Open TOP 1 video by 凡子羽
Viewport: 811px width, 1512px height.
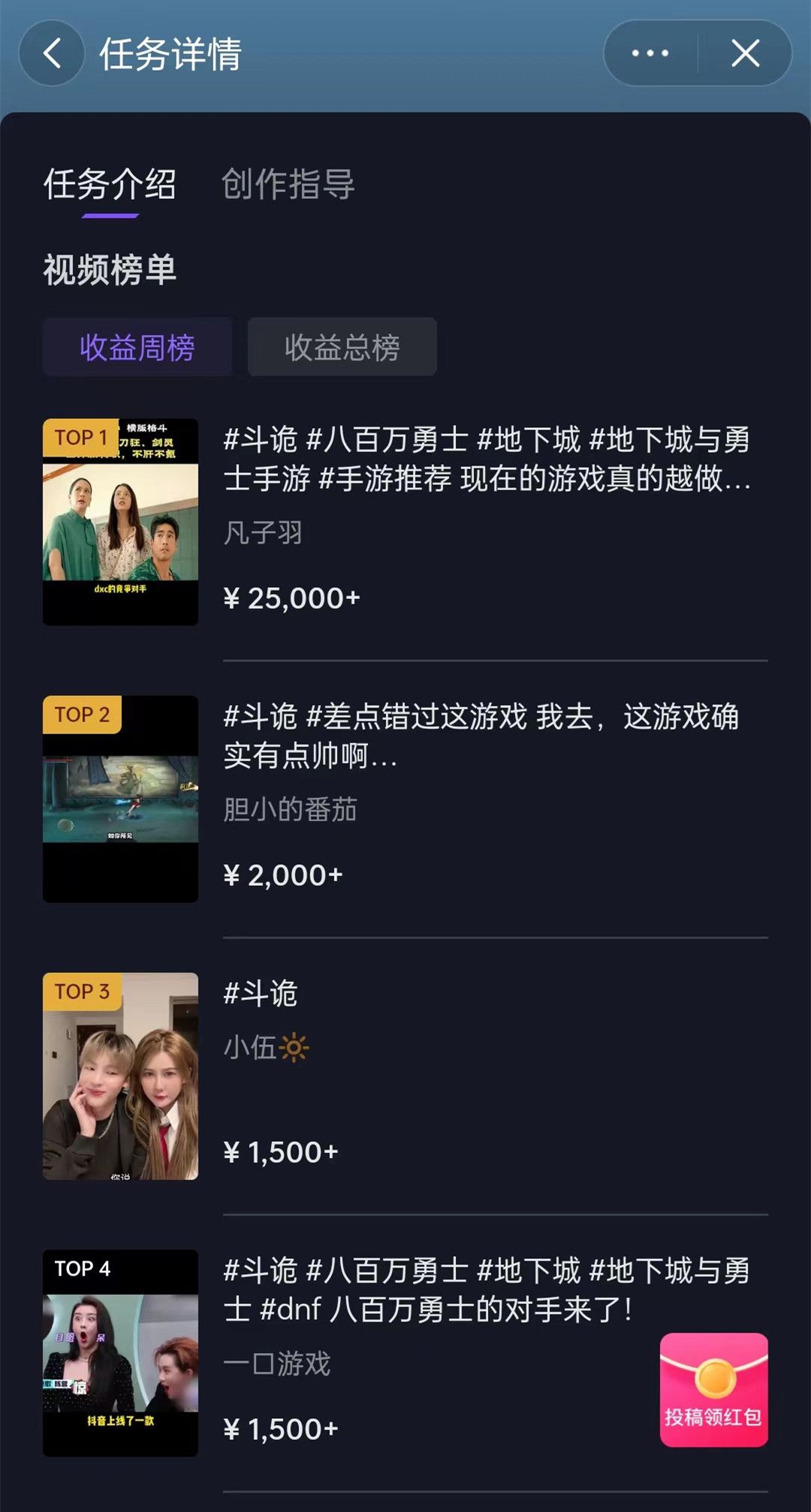pos(121,522)
